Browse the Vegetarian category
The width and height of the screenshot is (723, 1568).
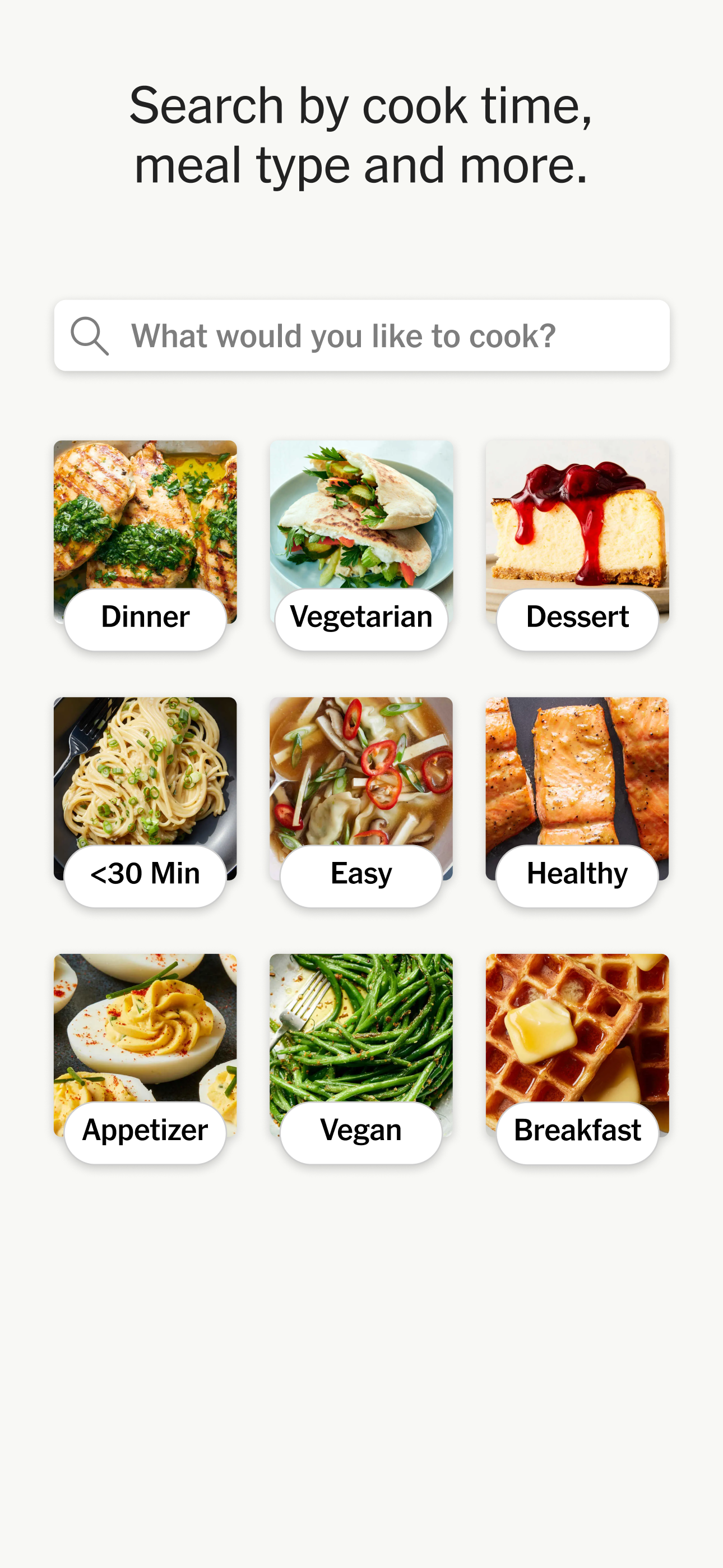pos(361,546)
